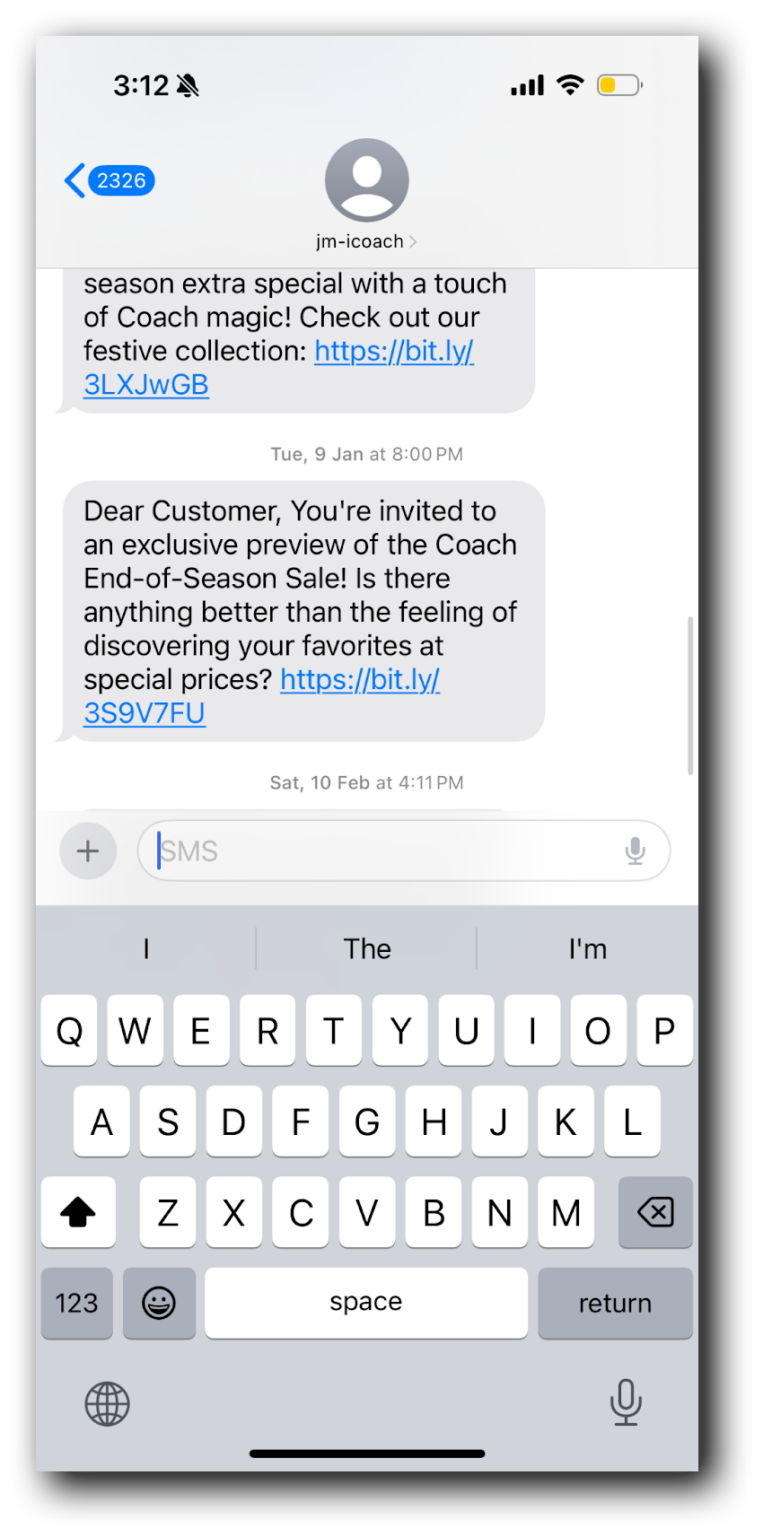Tap the space bar
The width and height of the screenshot is (763, 1536).
[366, 1303]
